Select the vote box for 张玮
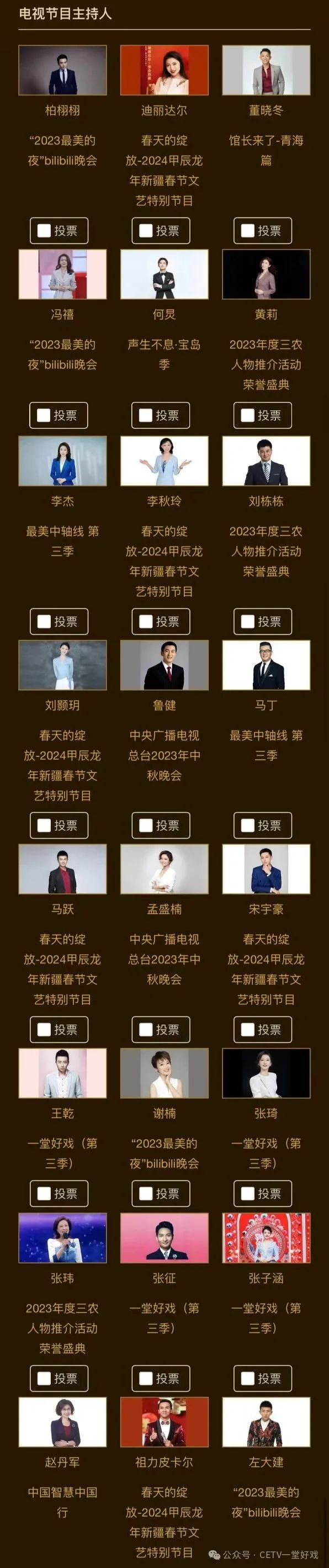This screenshot has height=1568, width=329. [59, 1378]
